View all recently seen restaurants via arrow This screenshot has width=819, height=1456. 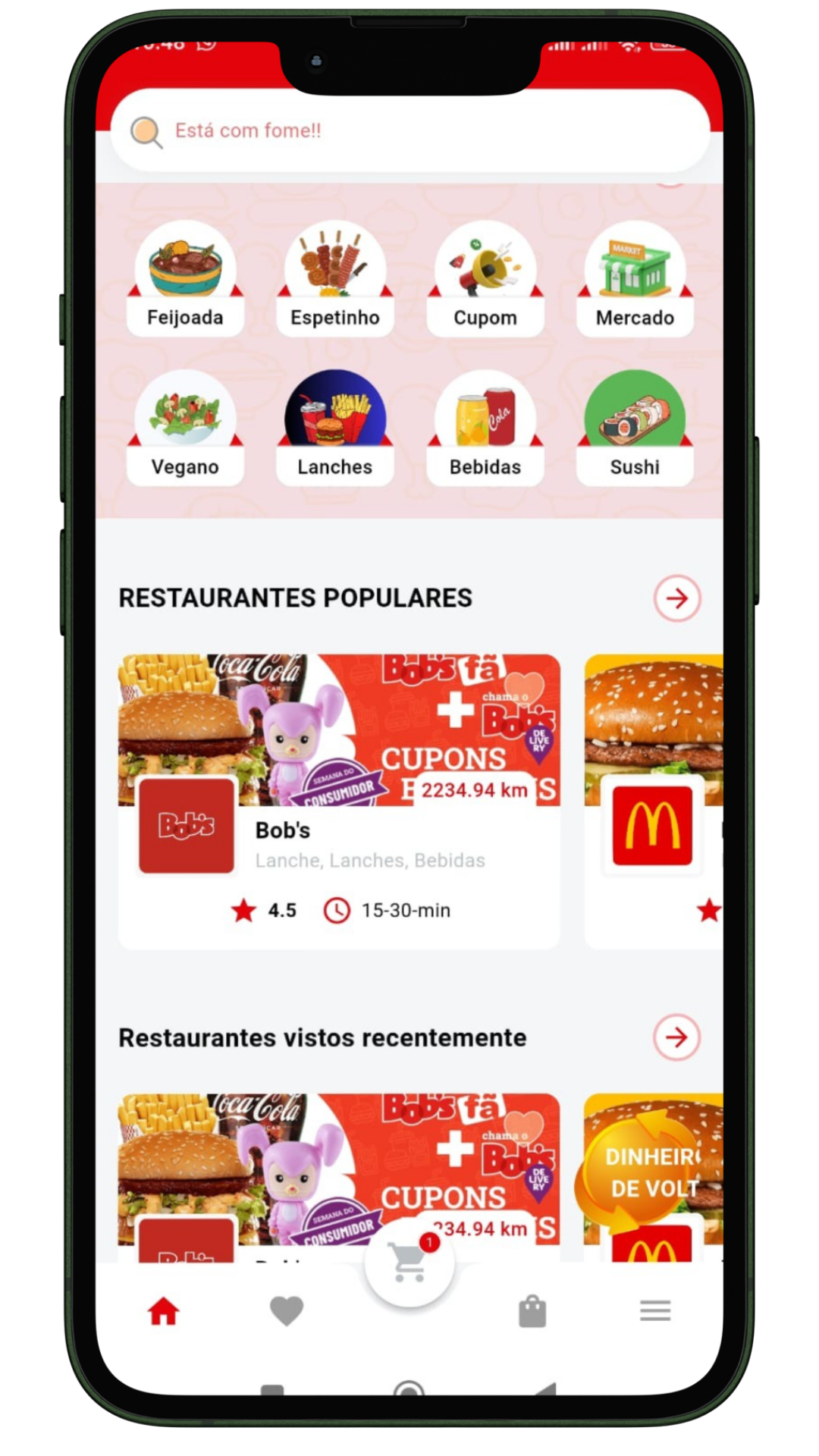pyautogui.click(x=676, y=1037)
